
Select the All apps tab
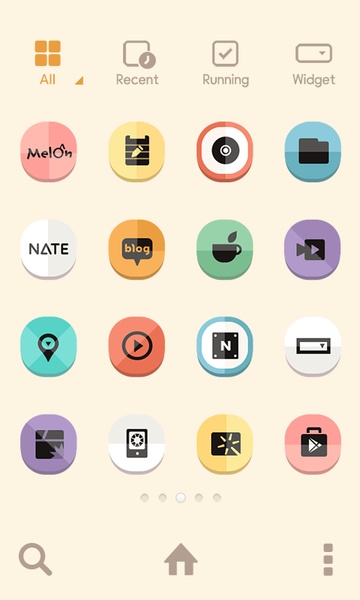pyautogui.click(x=48, y=64)
